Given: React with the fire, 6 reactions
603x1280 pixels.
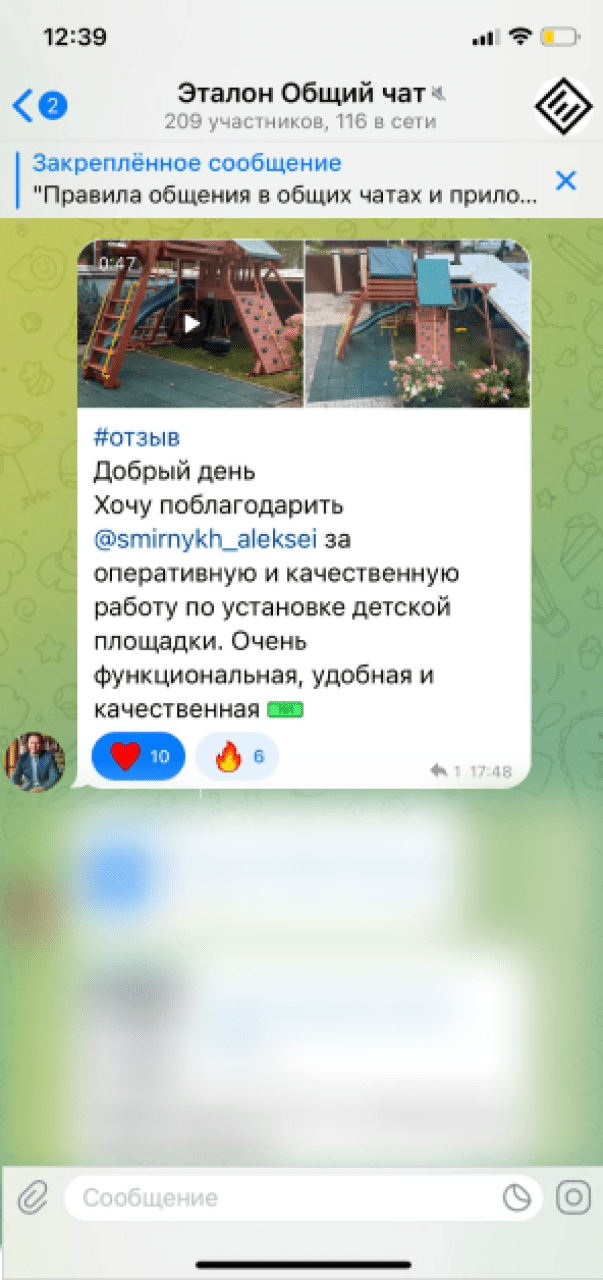Looking at the screenshot, I should click(x=237, y=757).
